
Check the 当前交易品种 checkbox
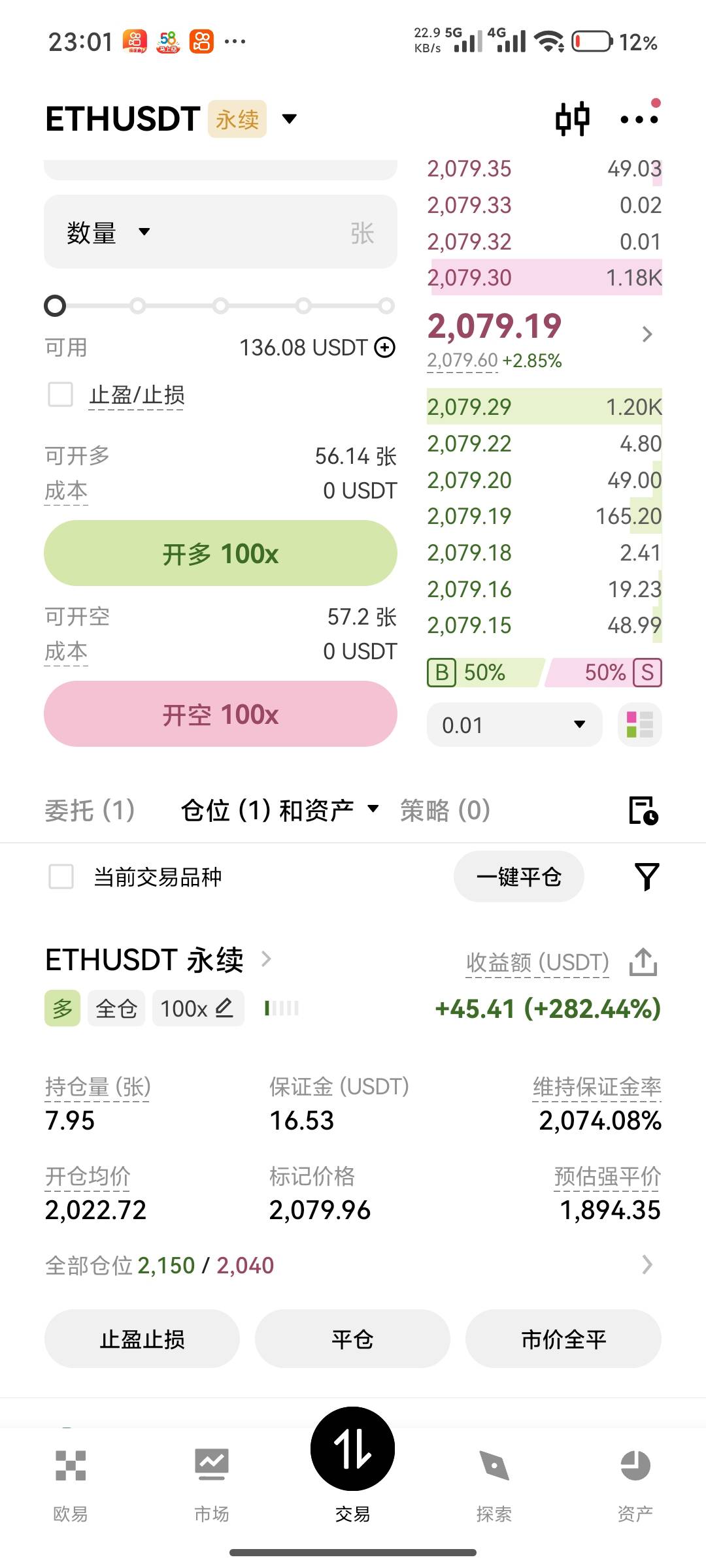coord(61,877)
